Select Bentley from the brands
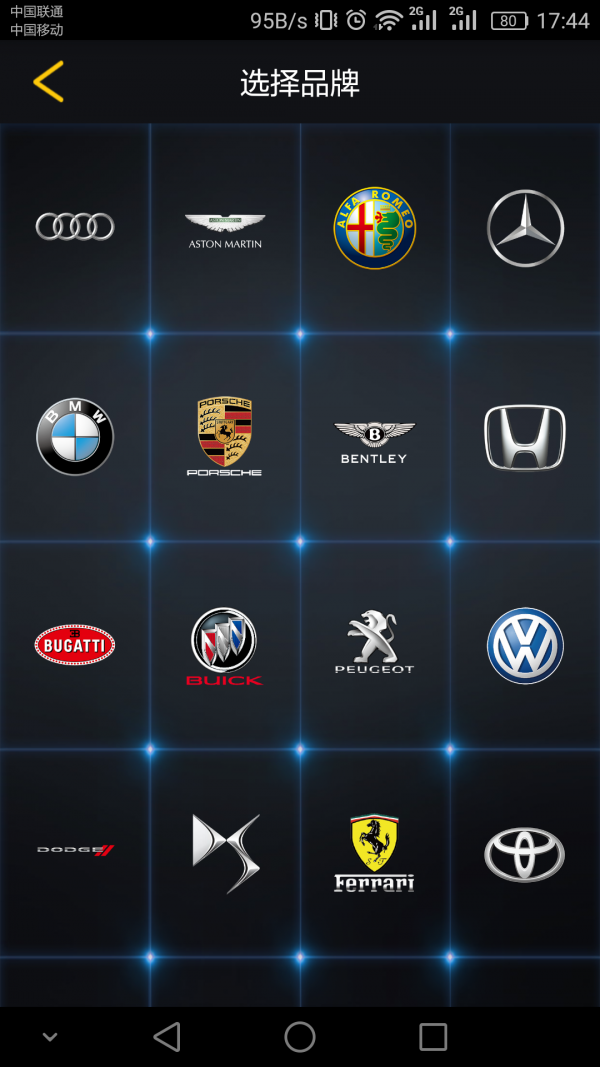This screenshot has width=600, height=1067. [375, 441]
